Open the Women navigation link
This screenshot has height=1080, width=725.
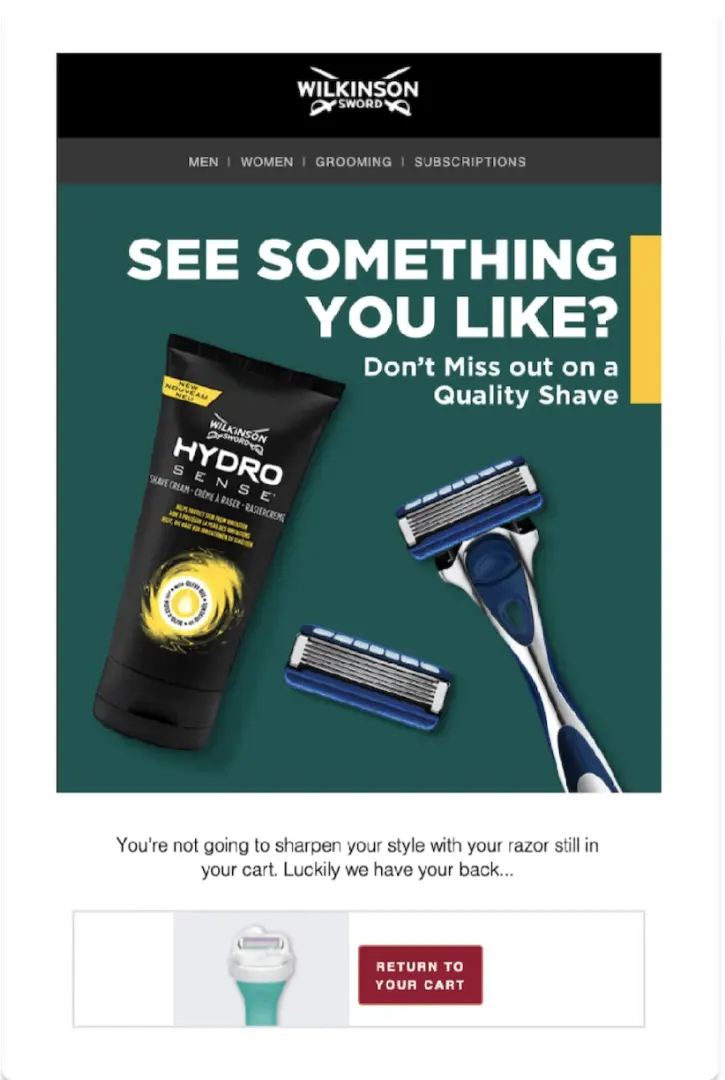coord(267,161)
